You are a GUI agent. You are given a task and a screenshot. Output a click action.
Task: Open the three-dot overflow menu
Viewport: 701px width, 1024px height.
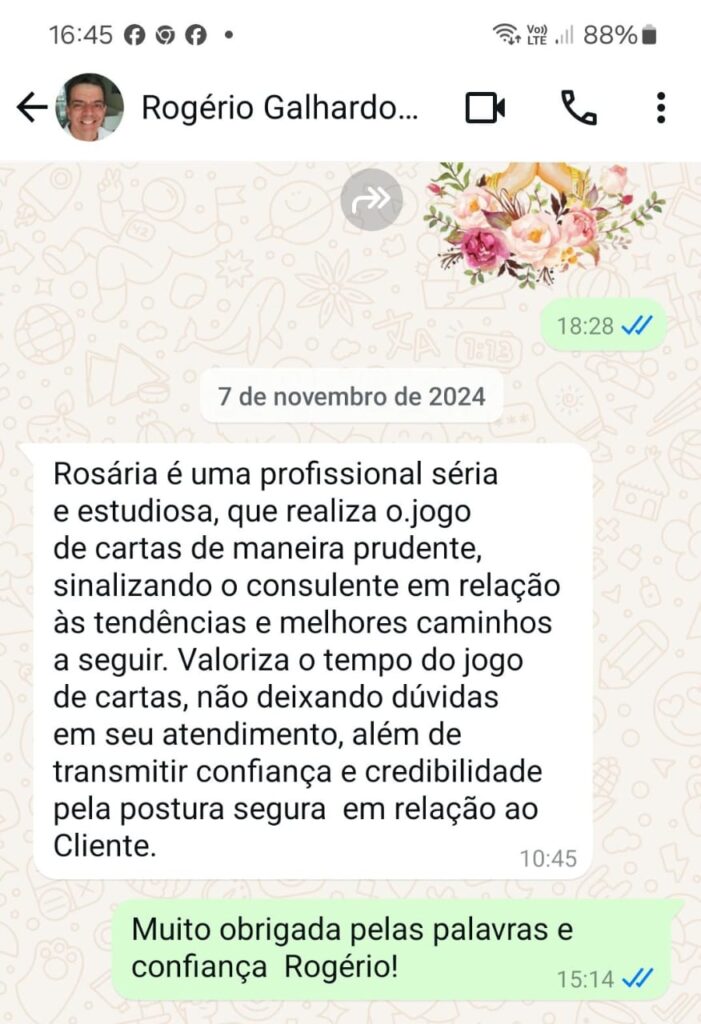point(660,108)
